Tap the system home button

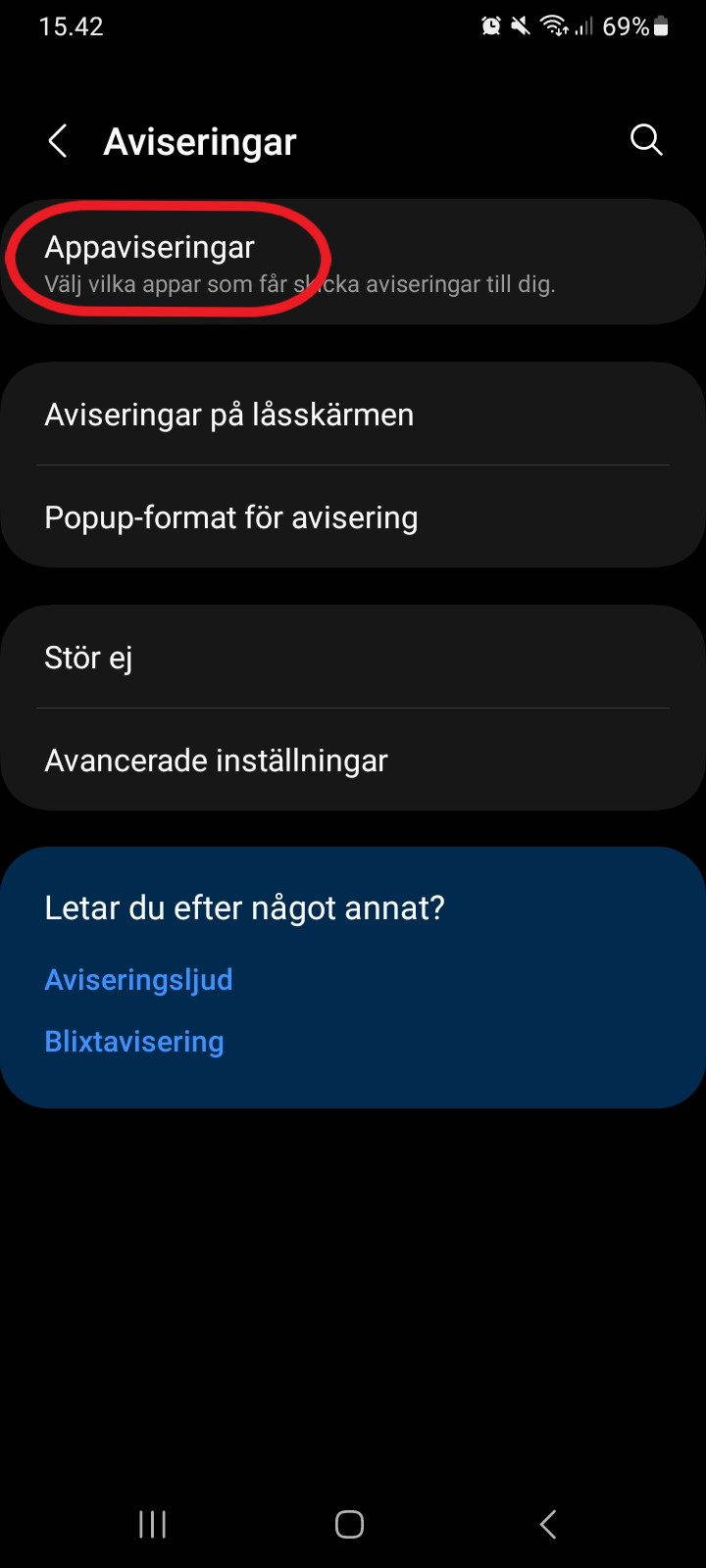(x=349, y=1524)
